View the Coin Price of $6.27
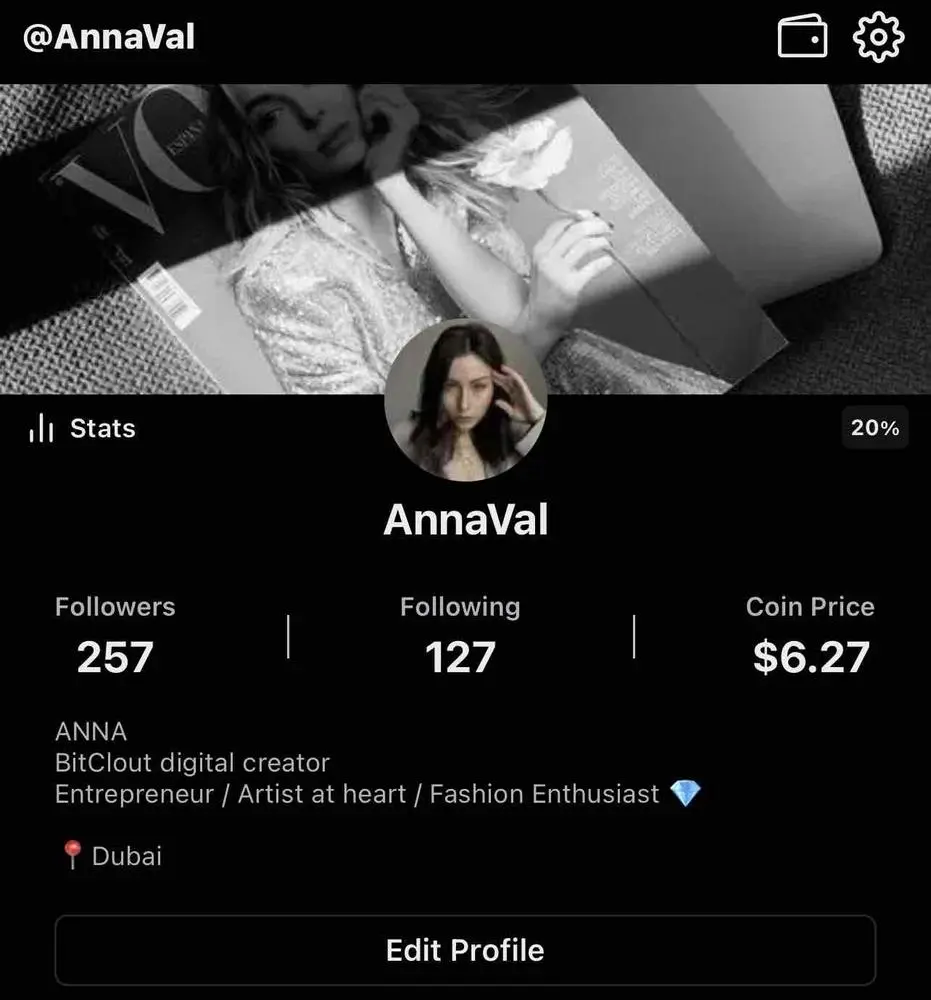 click(x=810, y=657)
